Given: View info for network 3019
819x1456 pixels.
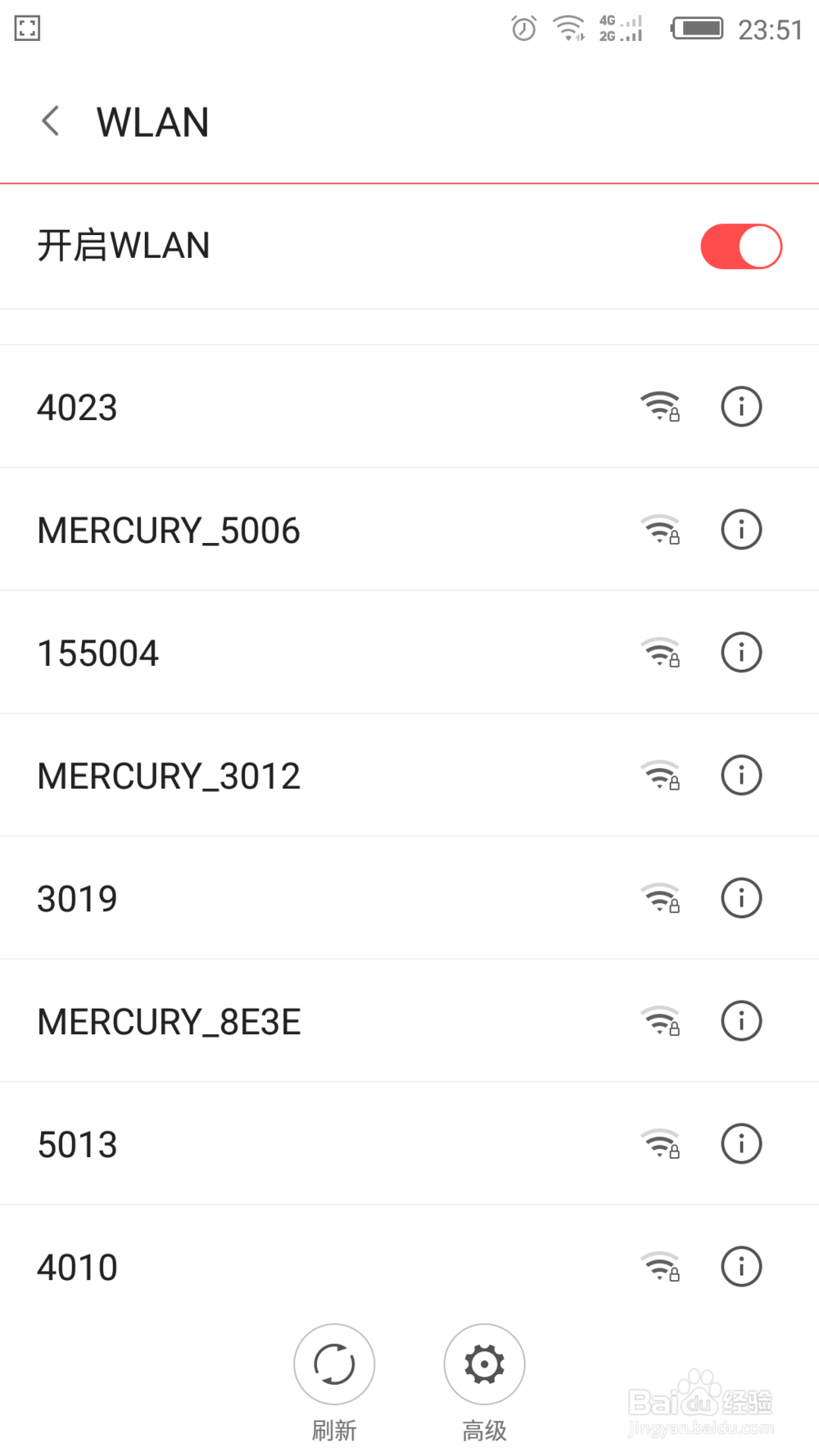Looking at the screenshot, I should [x=741, y=898].
